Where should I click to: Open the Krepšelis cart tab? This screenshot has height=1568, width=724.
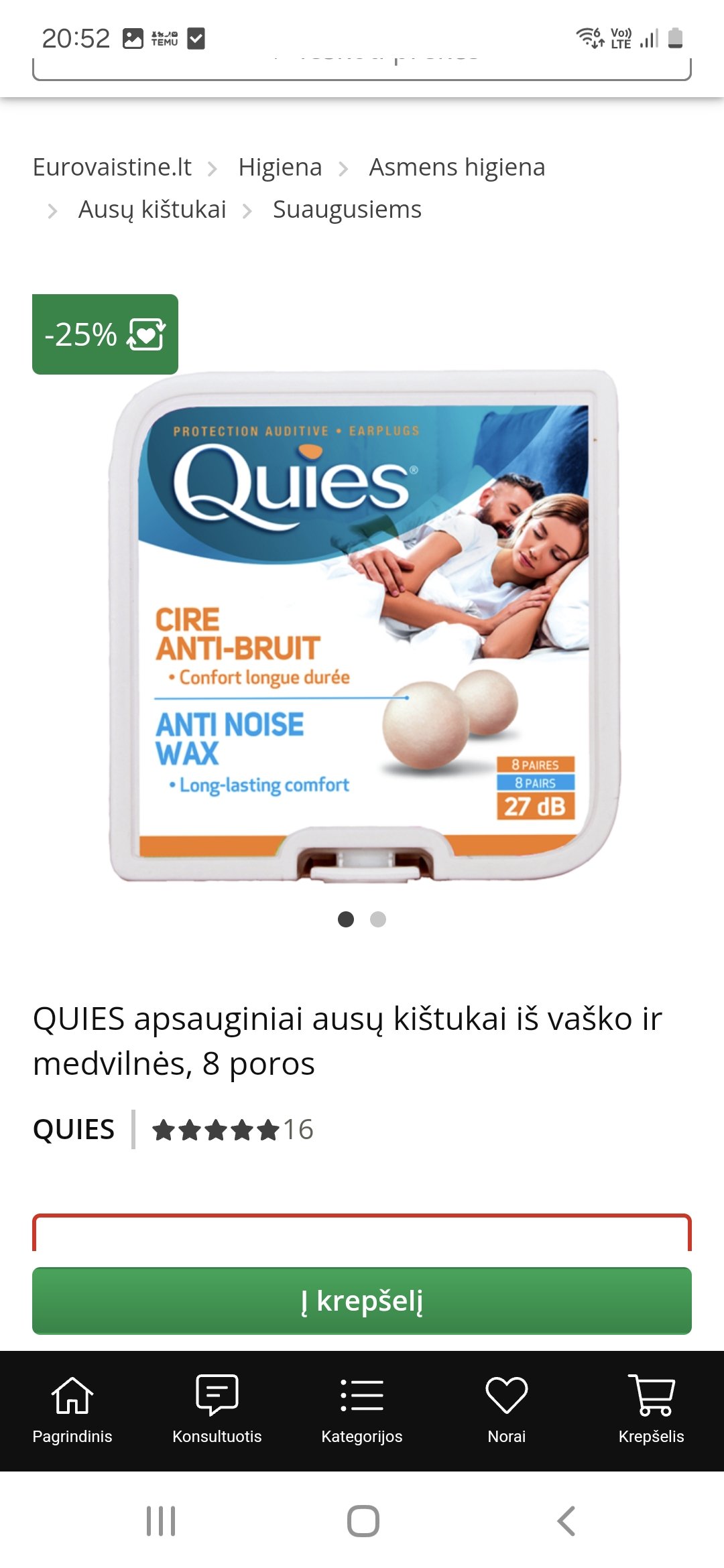point(652,1410)
